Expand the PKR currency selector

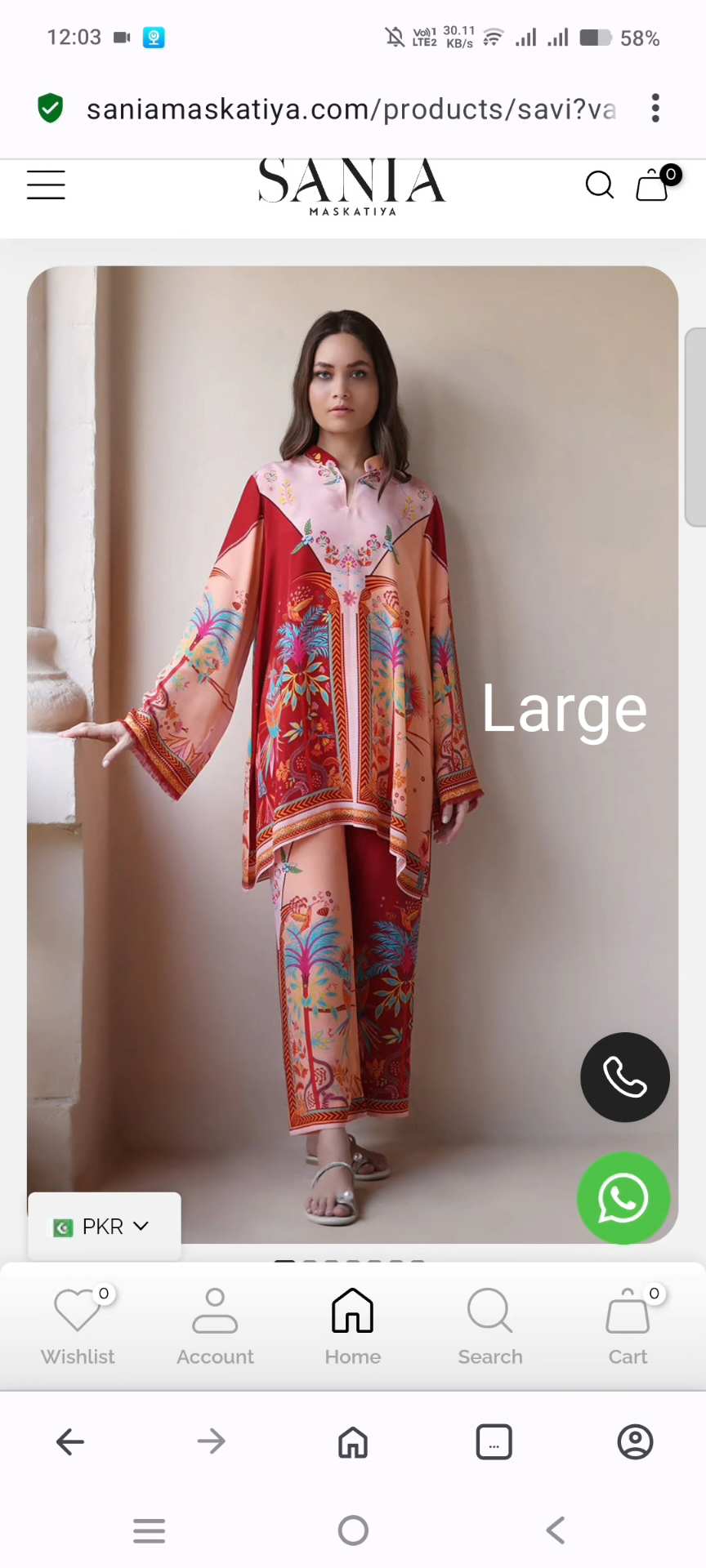(103, 1226)
